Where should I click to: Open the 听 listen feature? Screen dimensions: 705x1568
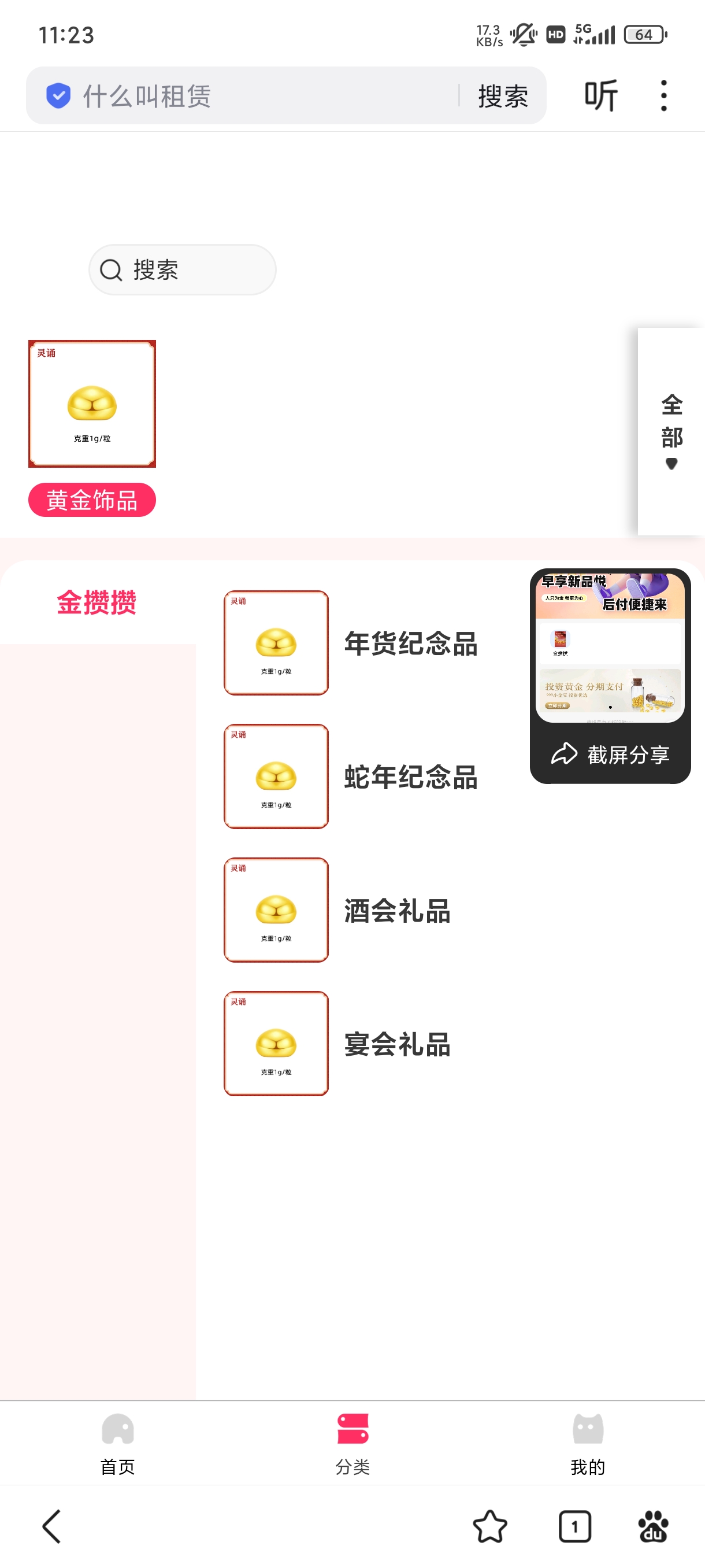coord(600,95)
